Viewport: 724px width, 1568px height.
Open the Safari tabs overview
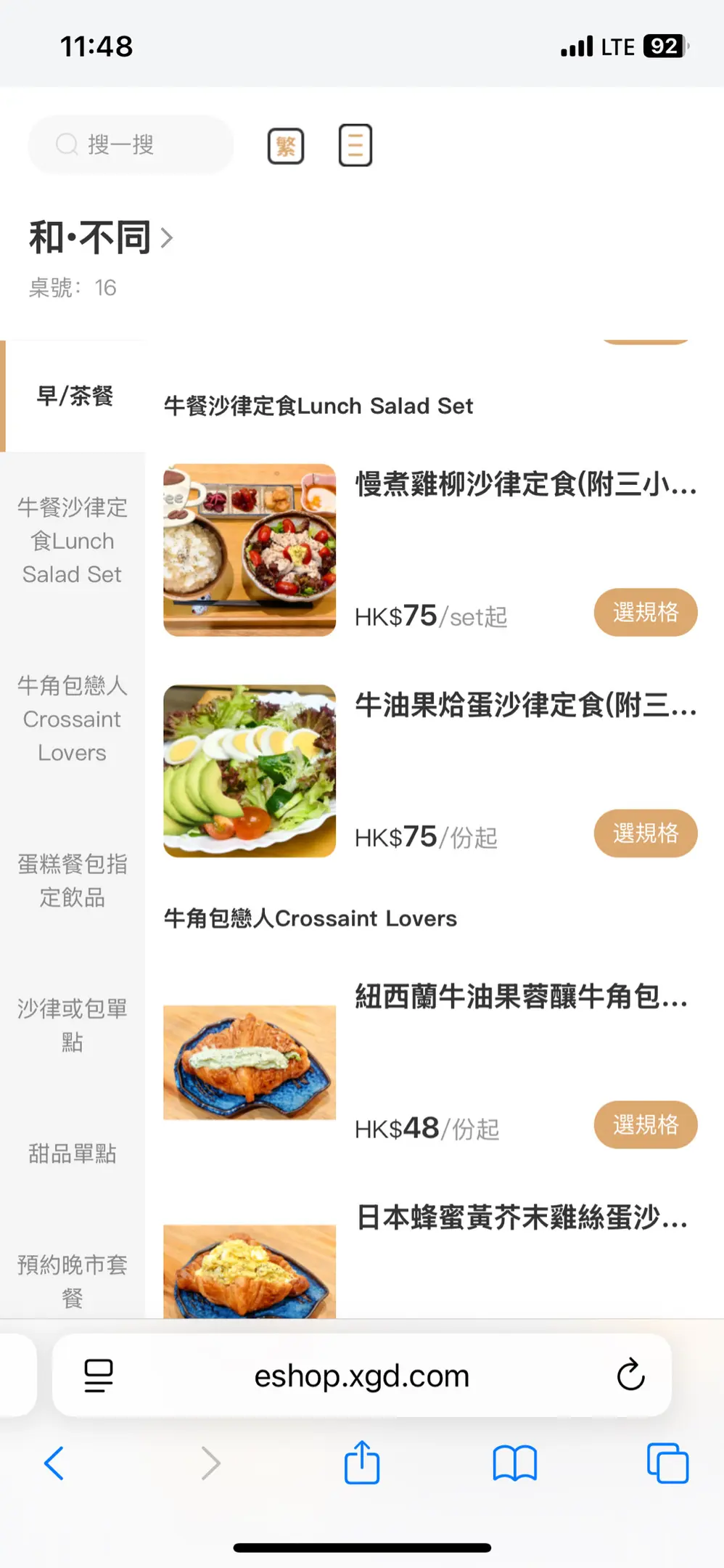[x=667, y=1463]
